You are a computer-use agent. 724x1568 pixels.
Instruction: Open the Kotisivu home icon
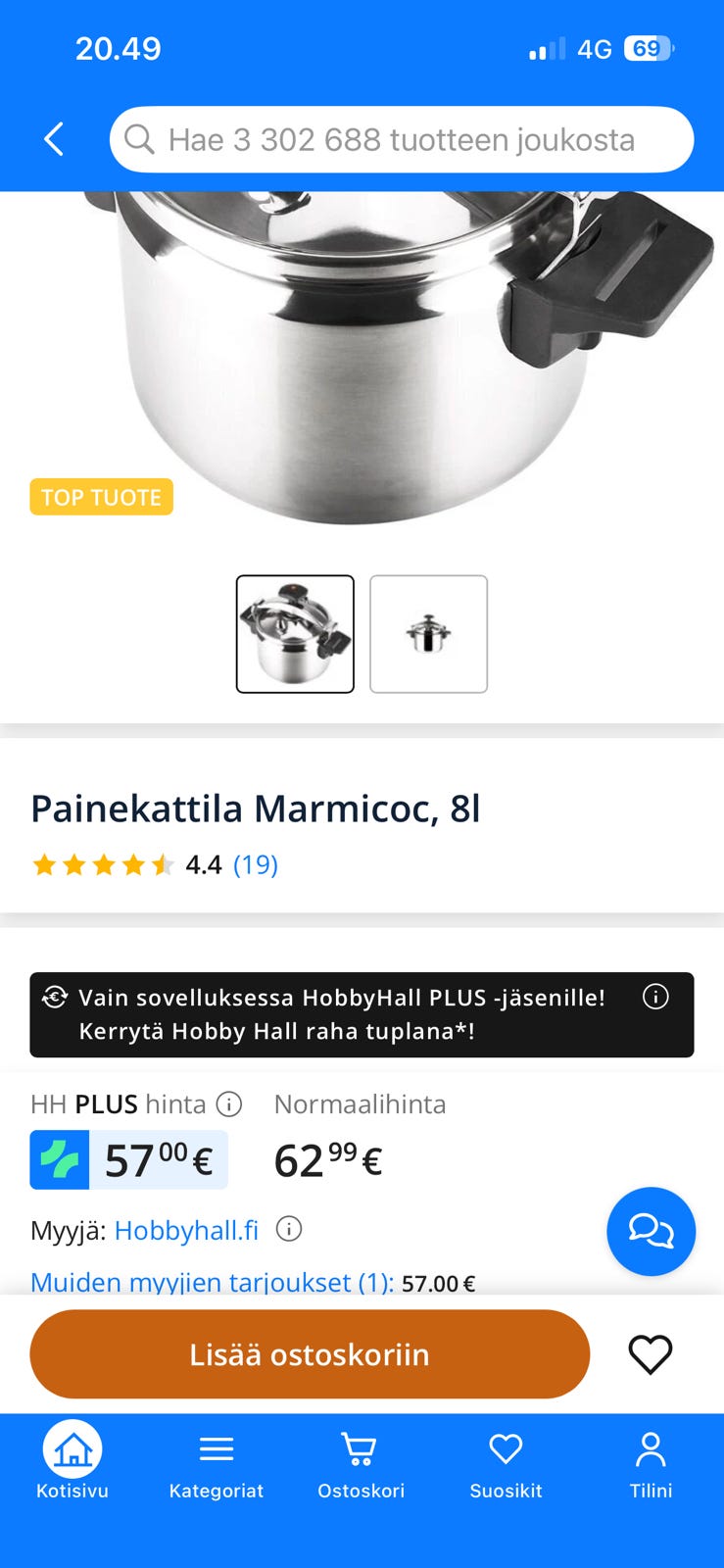(x=72, y=1447)
